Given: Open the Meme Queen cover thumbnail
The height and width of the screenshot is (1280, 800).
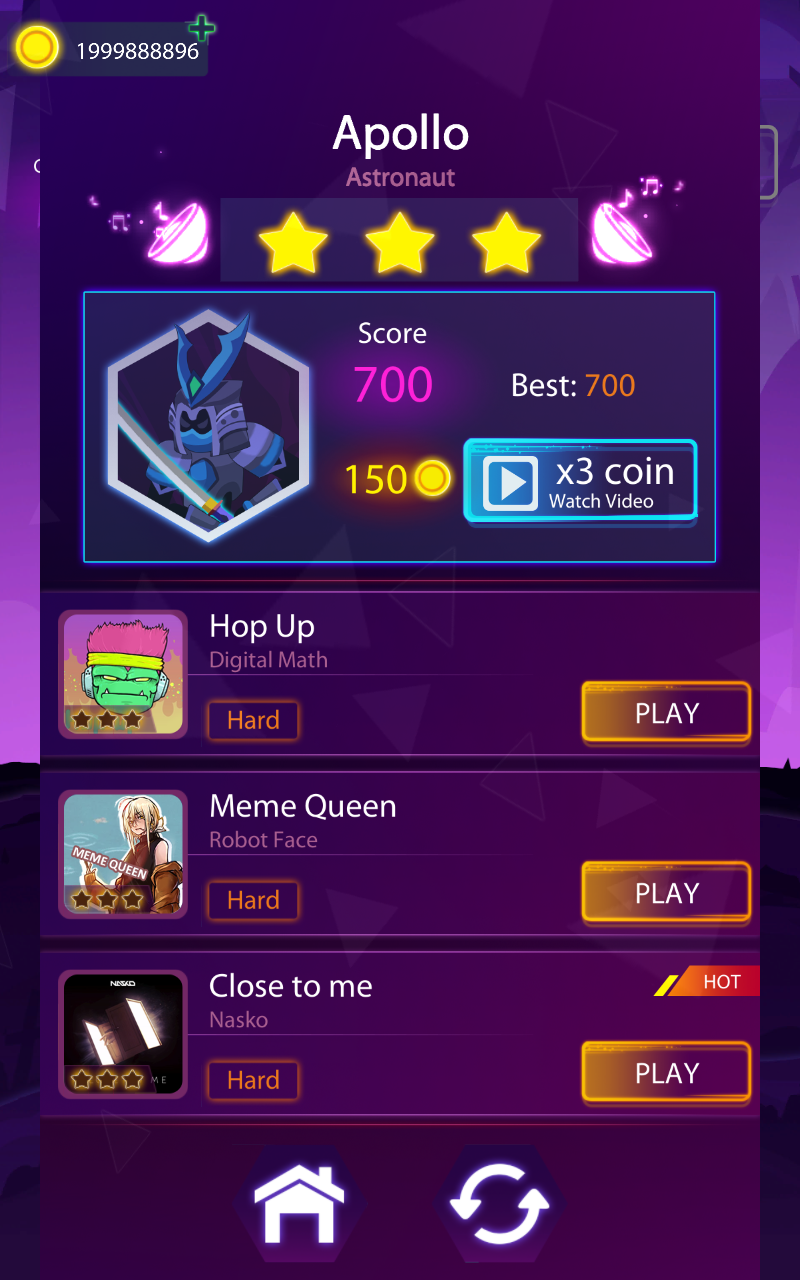Looking at the screenshot, I should (x=123, y=854).
